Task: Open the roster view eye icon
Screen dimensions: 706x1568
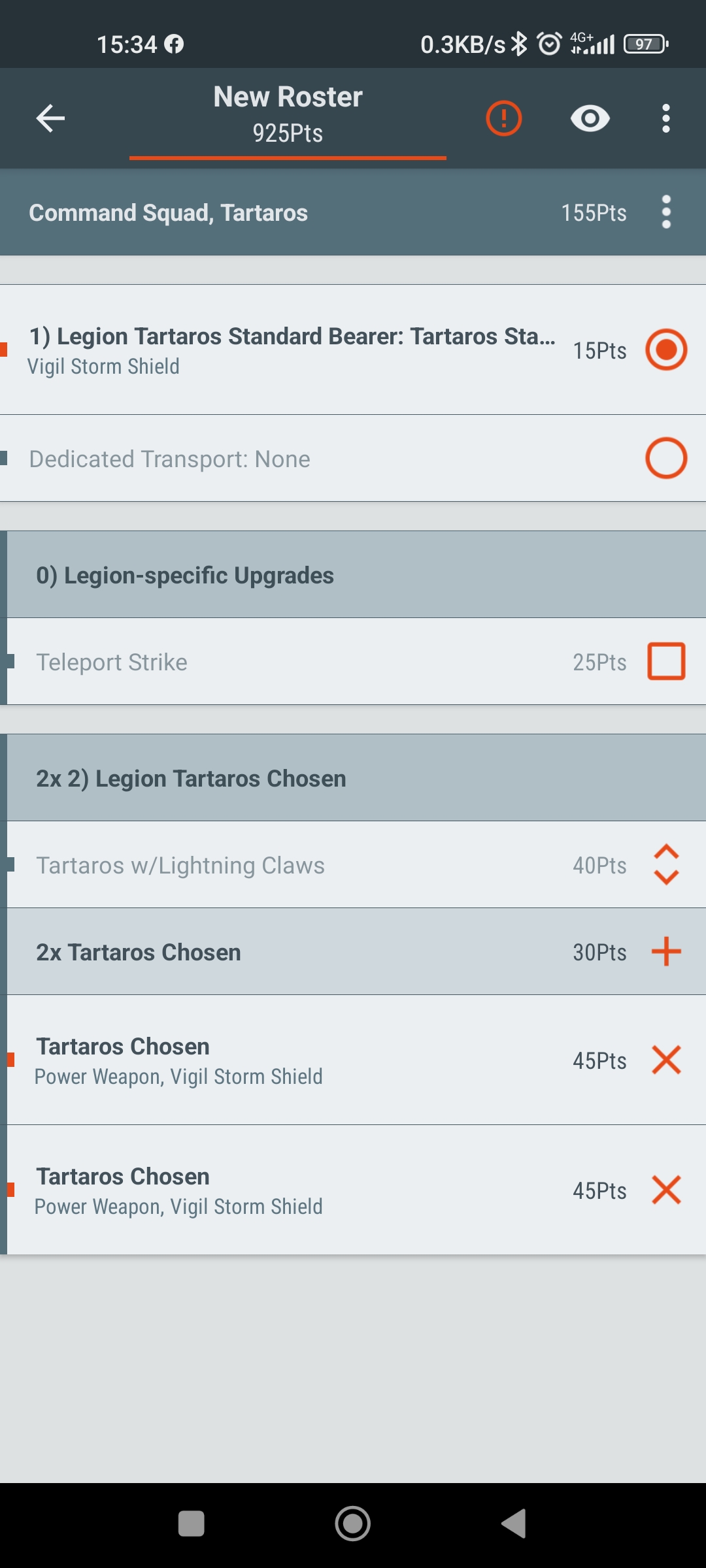Action: pos(590,118)
